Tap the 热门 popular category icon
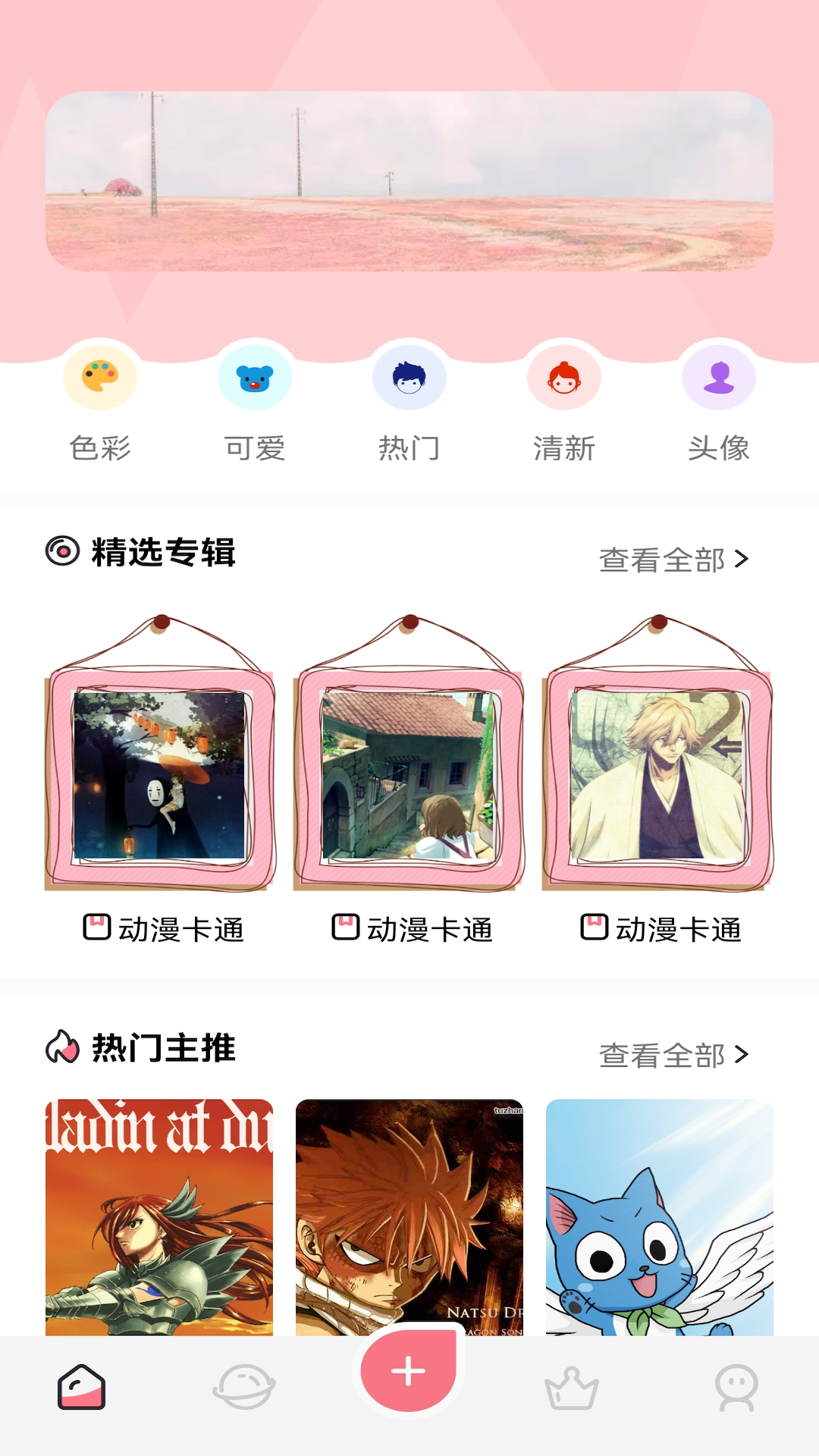The height and width of the screenshot is (1456, 819). click(409, 377)
